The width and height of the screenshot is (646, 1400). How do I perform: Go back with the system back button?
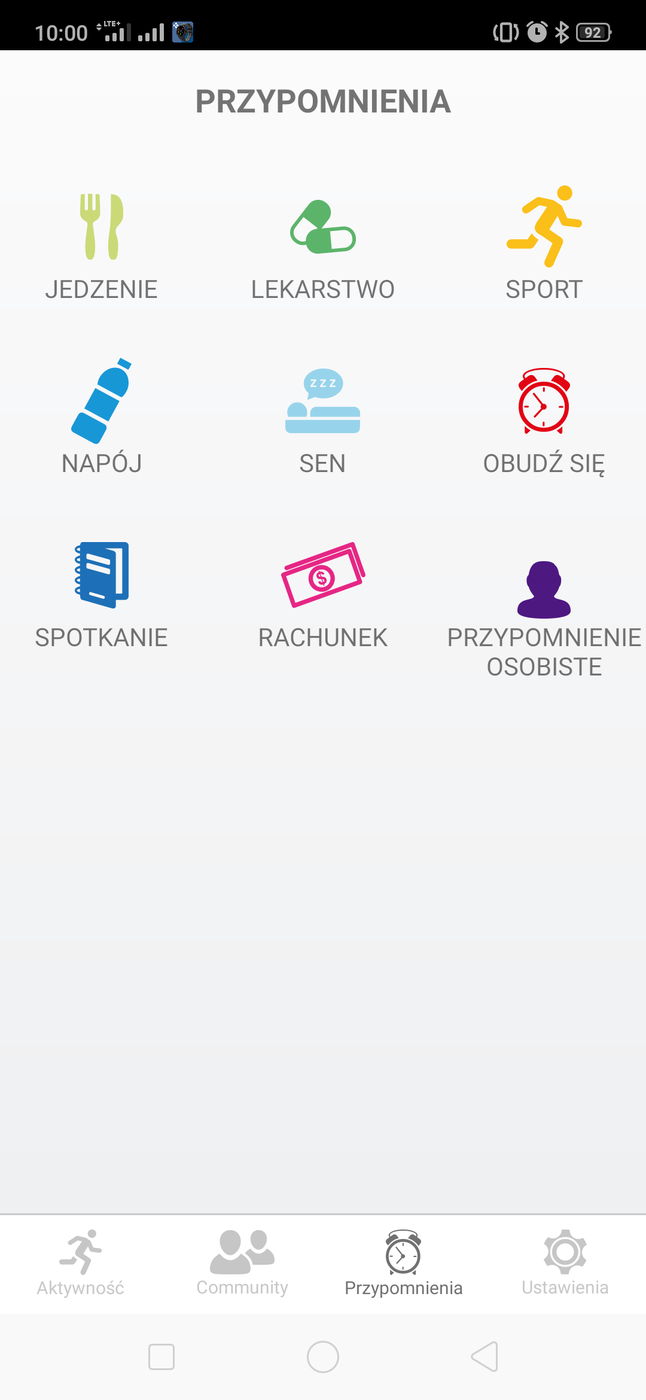click(484, 1357)
